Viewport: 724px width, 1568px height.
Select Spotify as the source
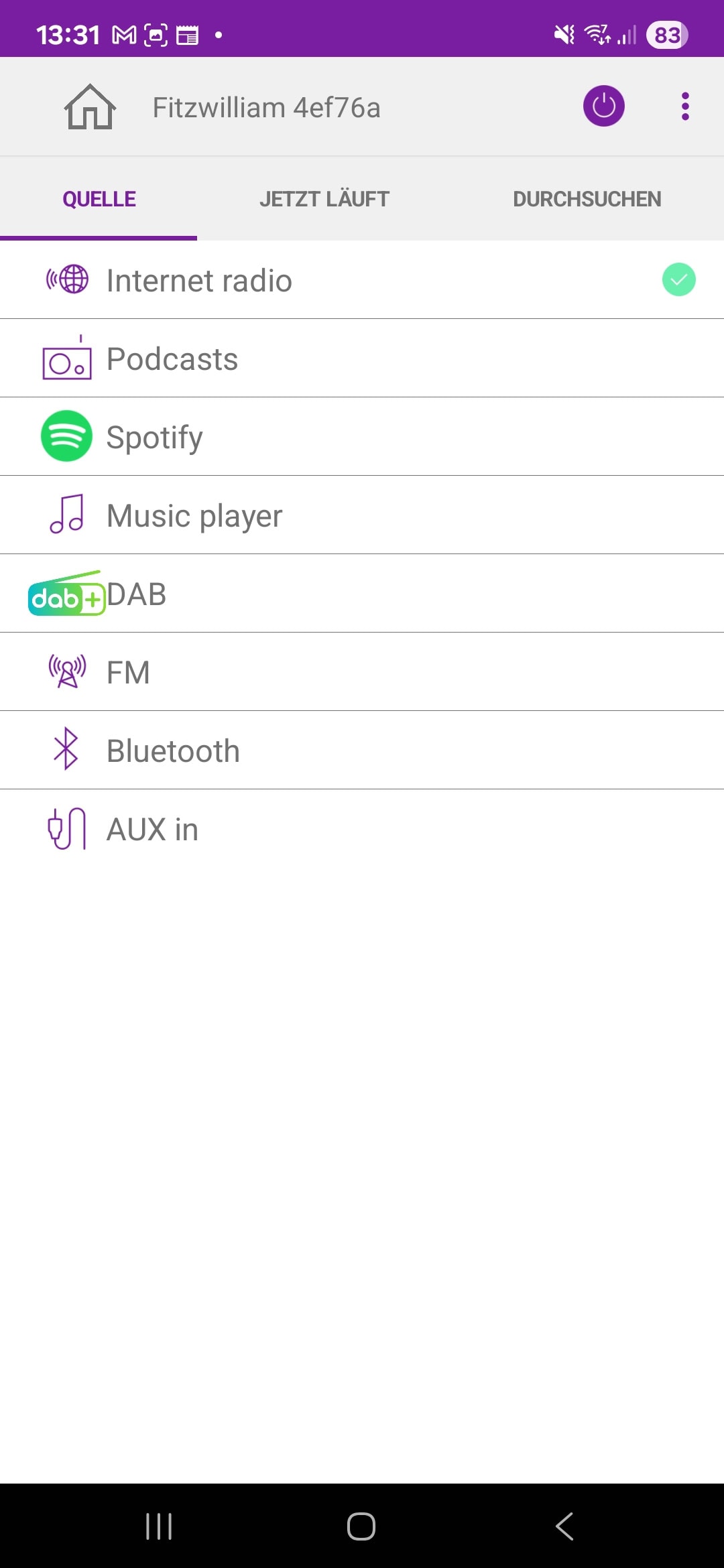362,437
